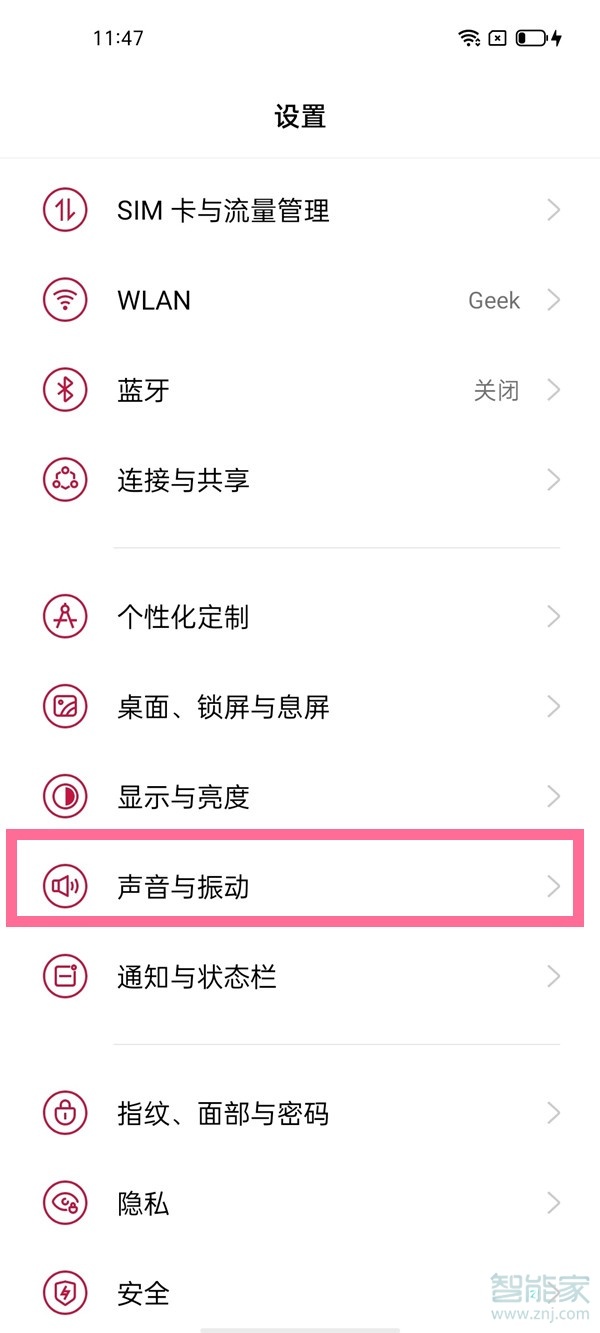Open 声音与振动 settings
The image size is (600, 1333).
point(300,886)
